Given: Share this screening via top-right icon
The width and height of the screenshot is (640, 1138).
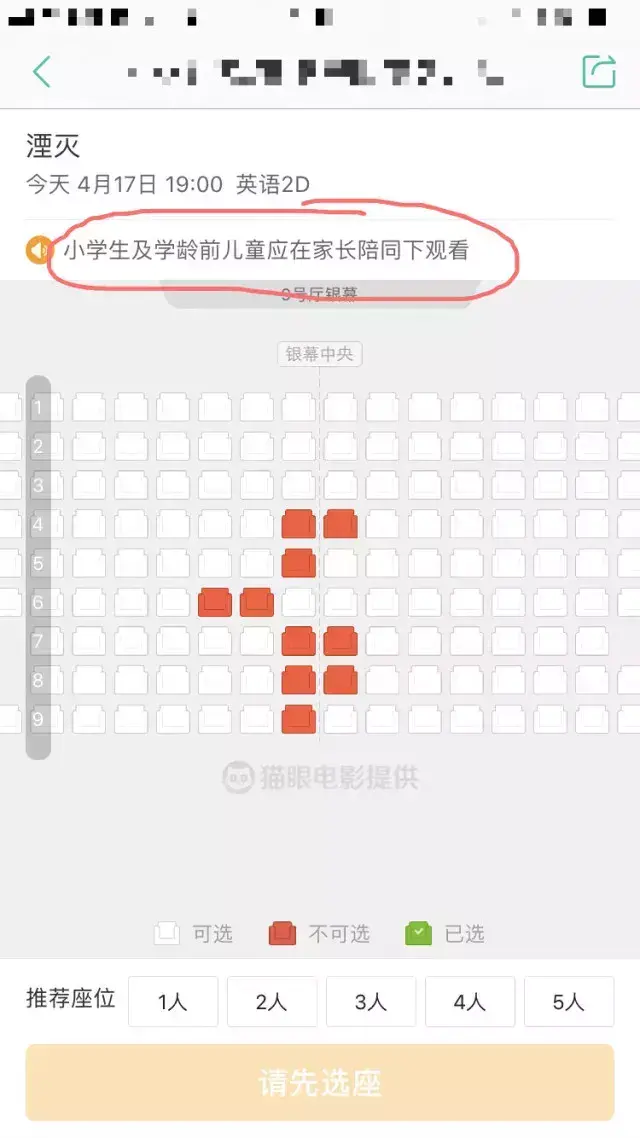Looking at the screenshot, I should (598, 71).
